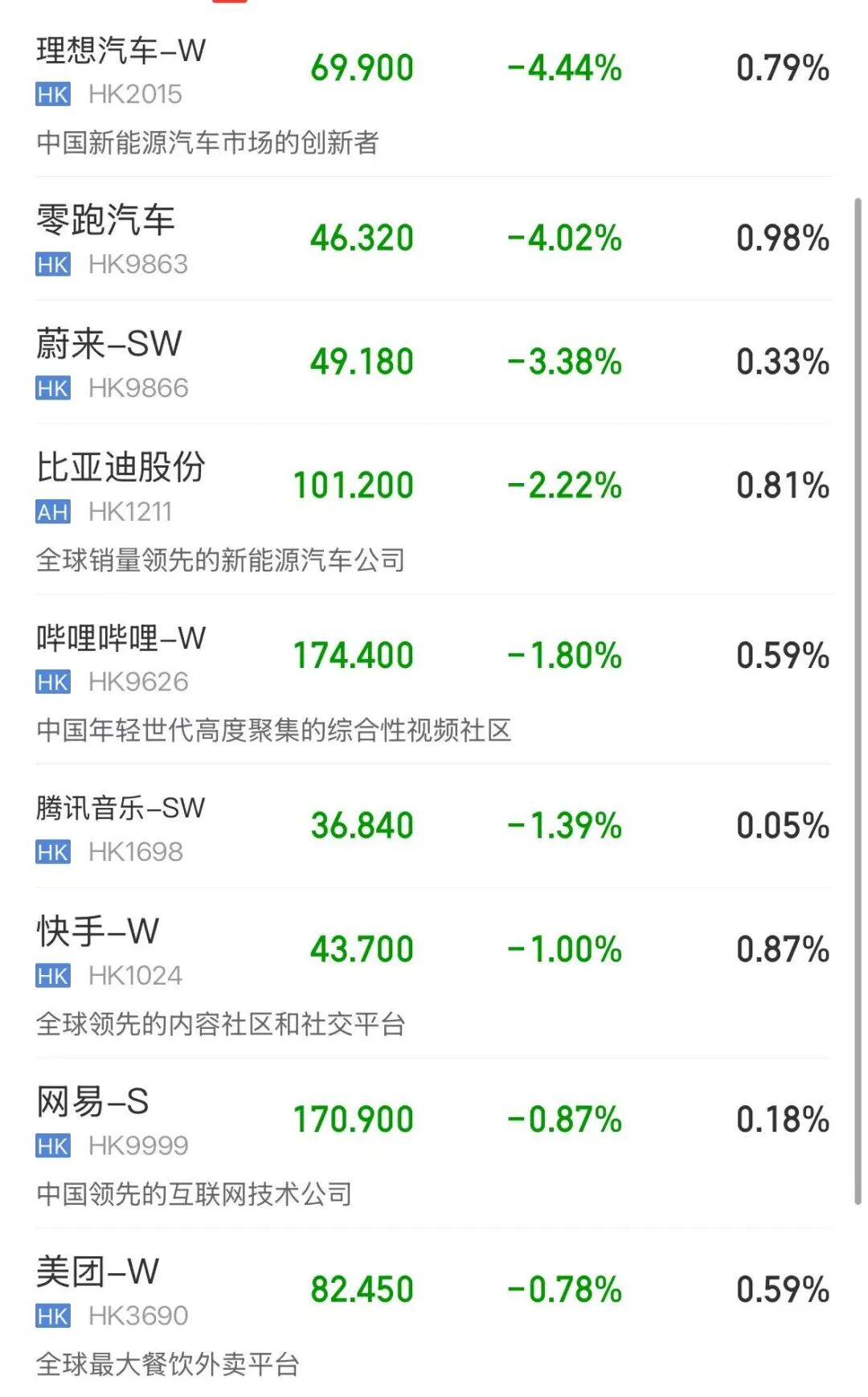This screenshot has width=868, height=1397.
Task: Click the HK badge beside 哔哩哔哩-W
Action: (x=51, y=682)
